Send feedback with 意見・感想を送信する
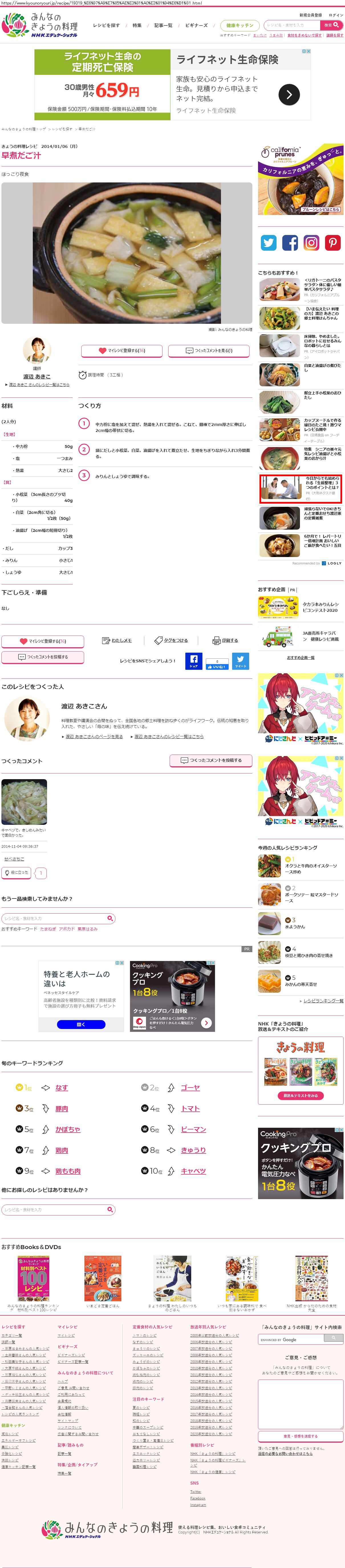345x1568 pixels. (300, 1436)
